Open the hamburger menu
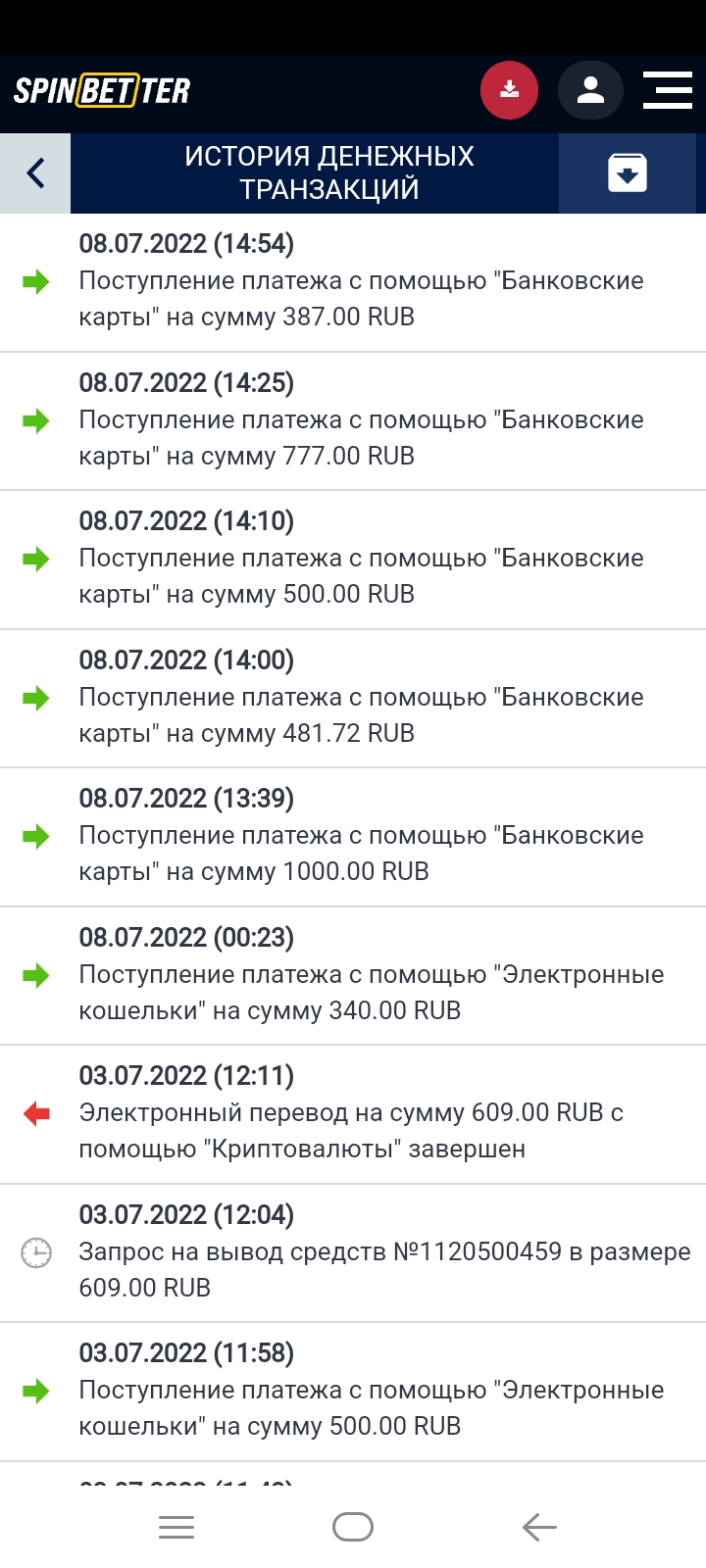 (668, 90)
